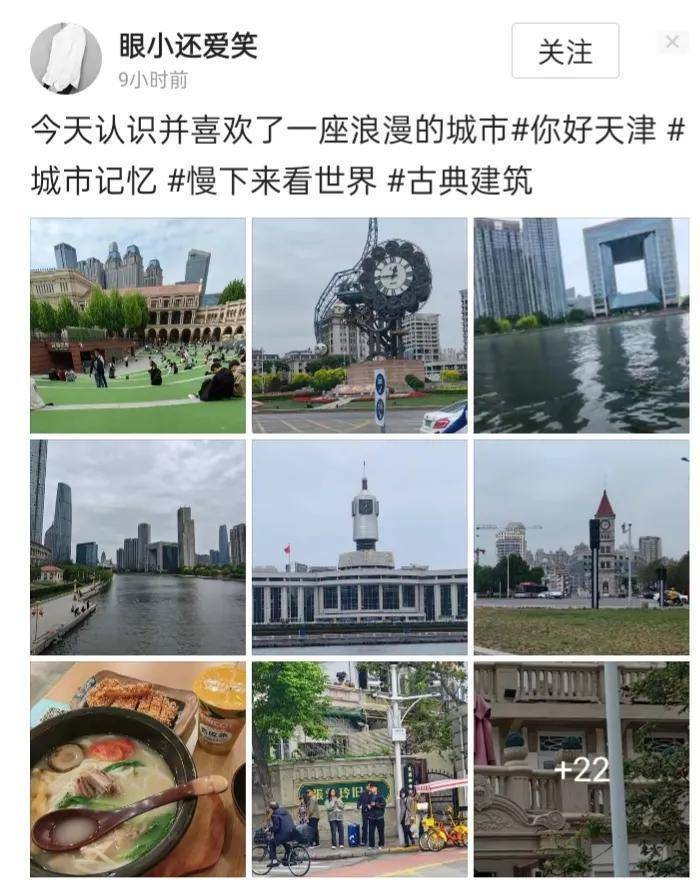Screen dimensions: 700x894
Task: Open the river skyline photo
Action: (138, 547)
